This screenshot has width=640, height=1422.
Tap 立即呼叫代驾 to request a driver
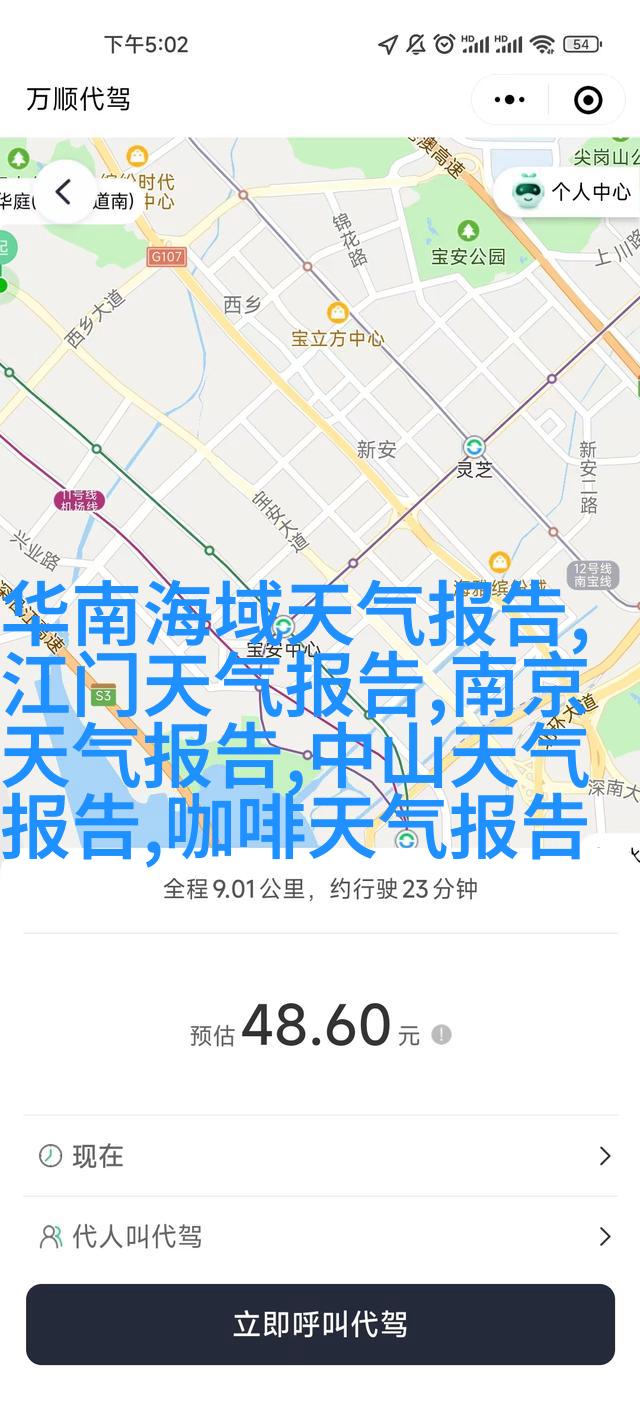click(x=320, y=1325)
